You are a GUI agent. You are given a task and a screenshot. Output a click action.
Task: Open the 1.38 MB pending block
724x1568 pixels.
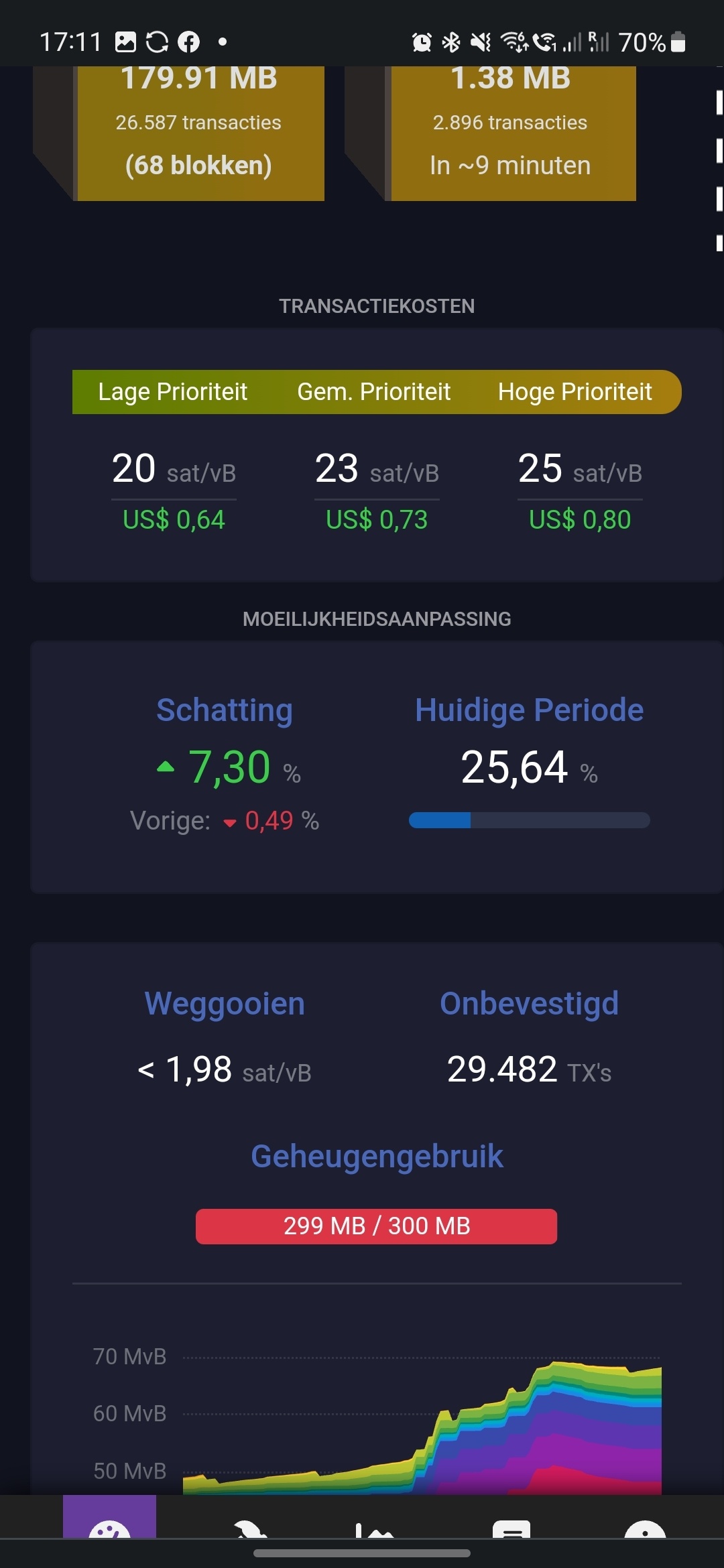512,133
